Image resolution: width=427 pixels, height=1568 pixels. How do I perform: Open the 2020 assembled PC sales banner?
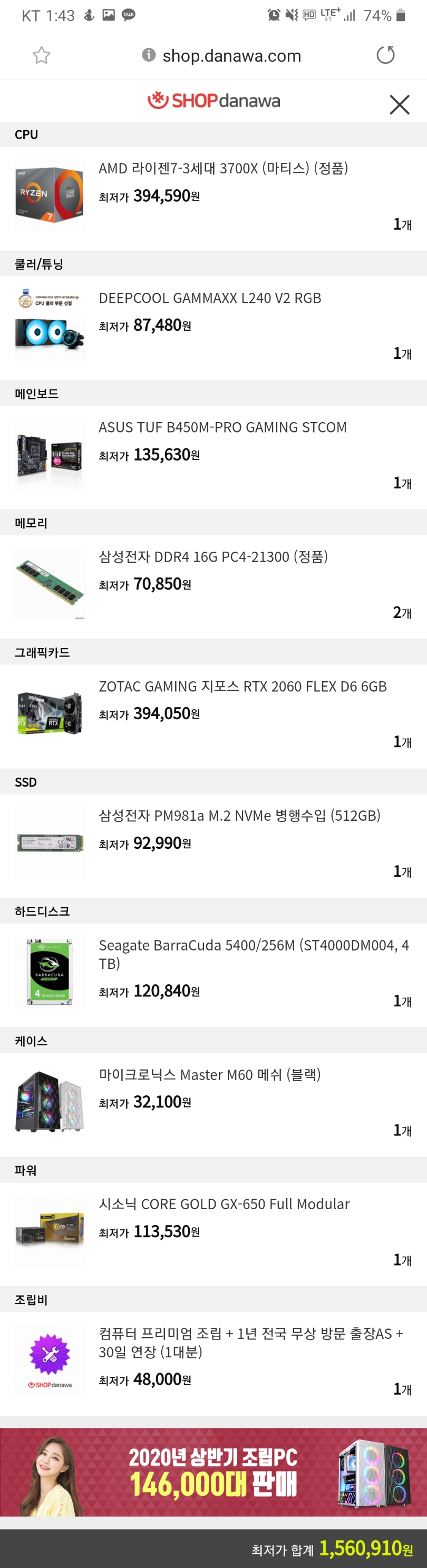[x=213, y=1472]
